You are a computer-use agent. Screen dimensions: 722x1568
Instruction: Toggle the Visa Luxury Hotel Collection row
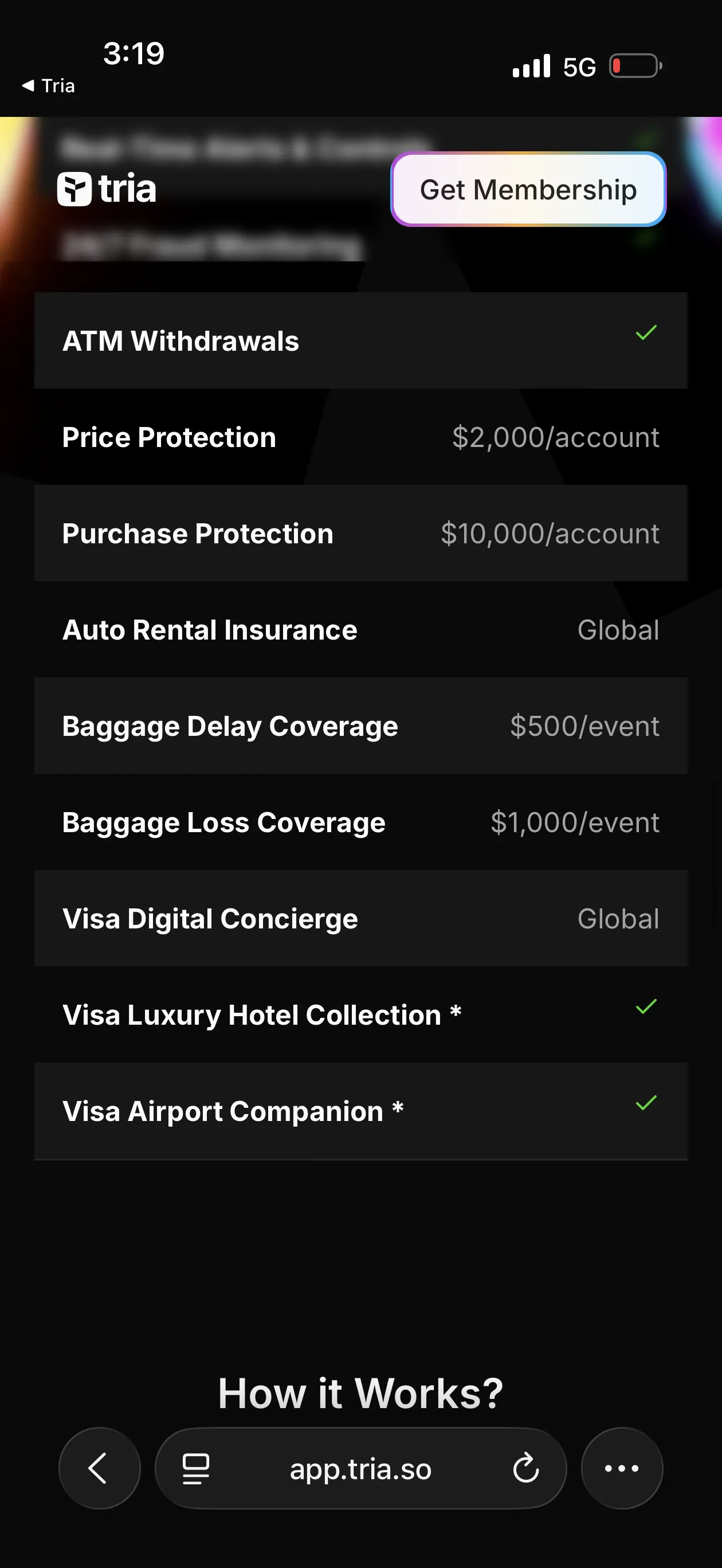(361, 1015)
